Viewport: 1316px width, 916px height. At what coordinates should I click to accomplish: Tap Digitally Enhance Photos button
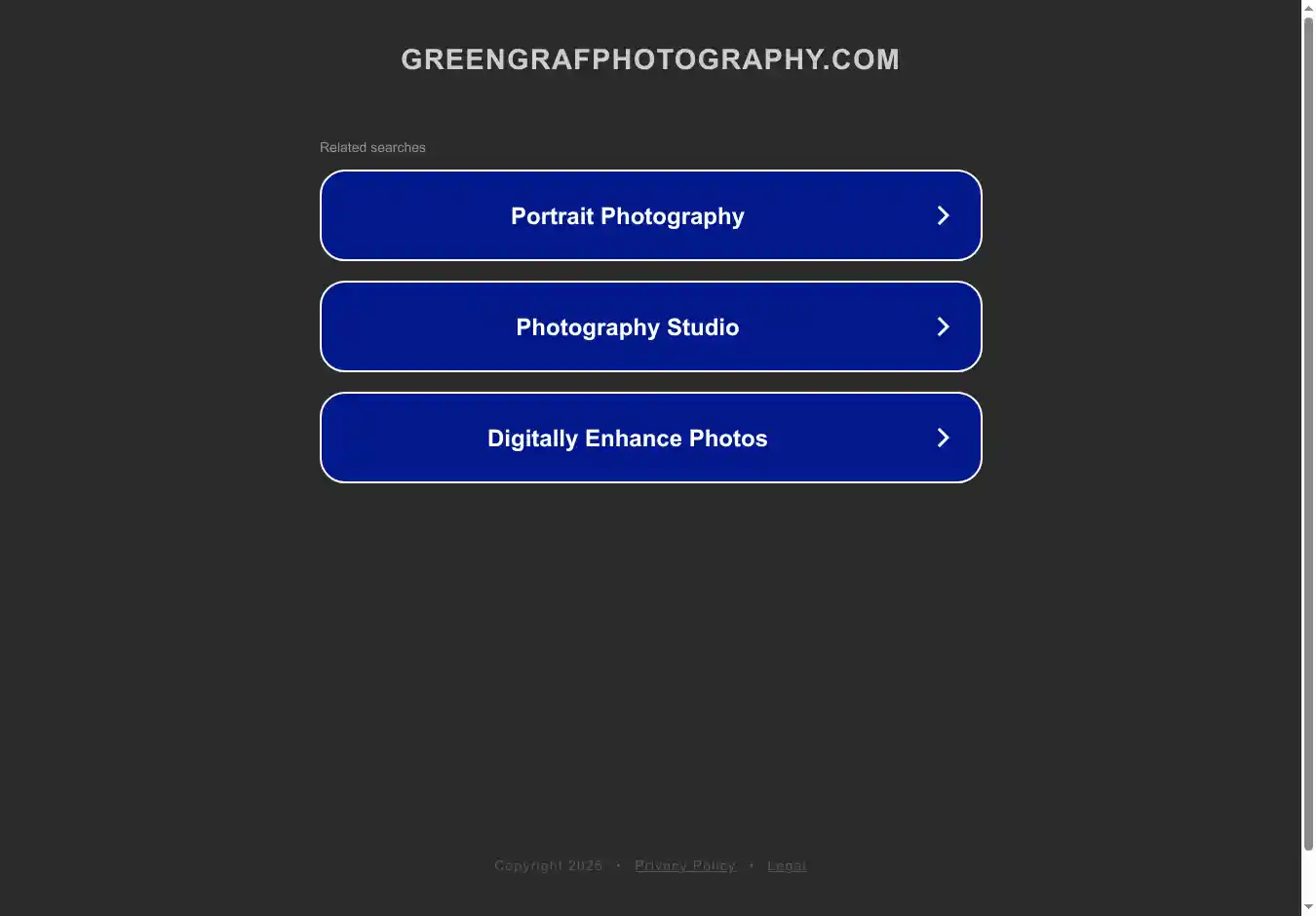click(x=650, y=438)
